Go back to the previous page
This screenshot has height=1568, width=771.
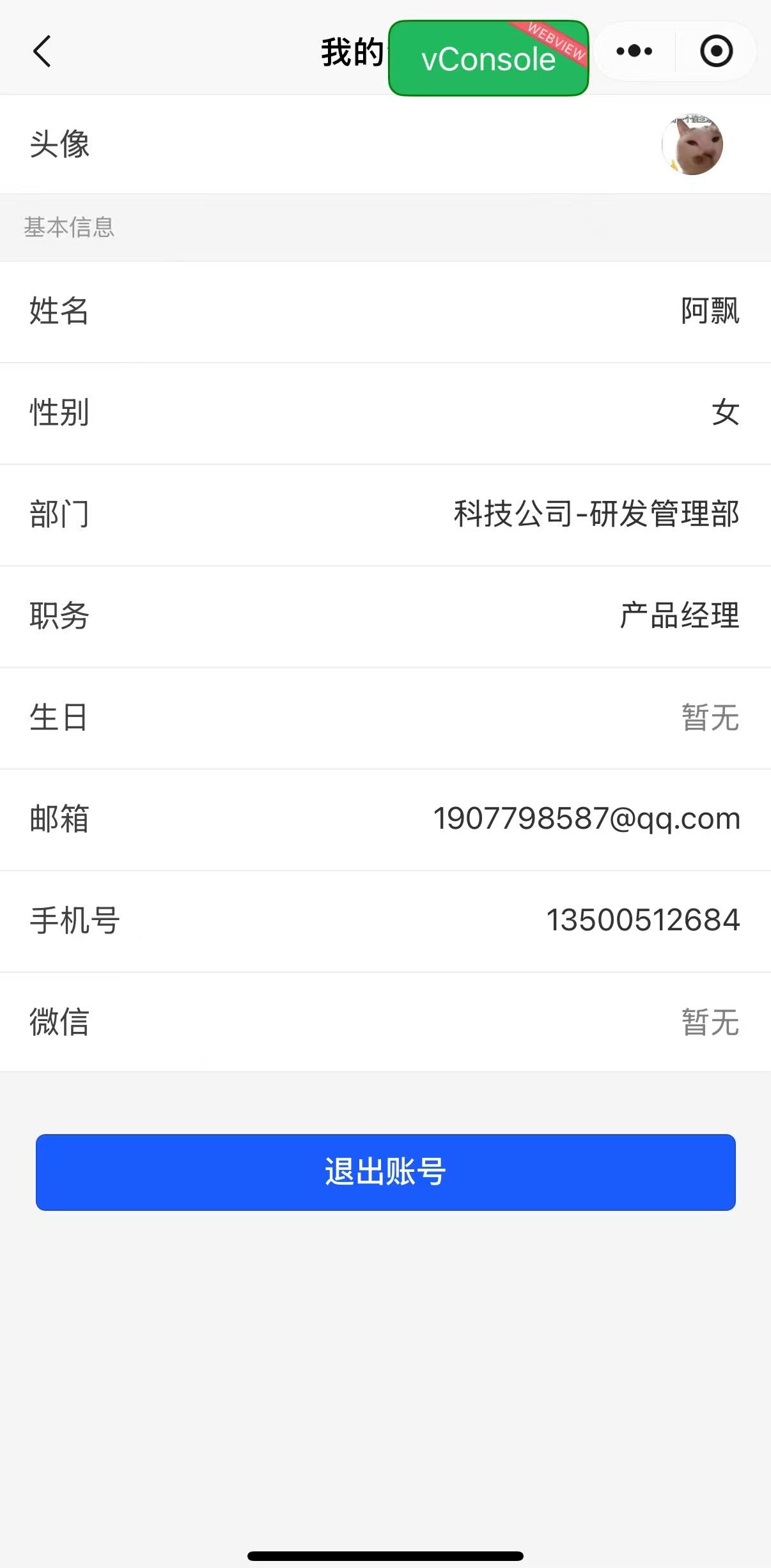pos(42,52)
